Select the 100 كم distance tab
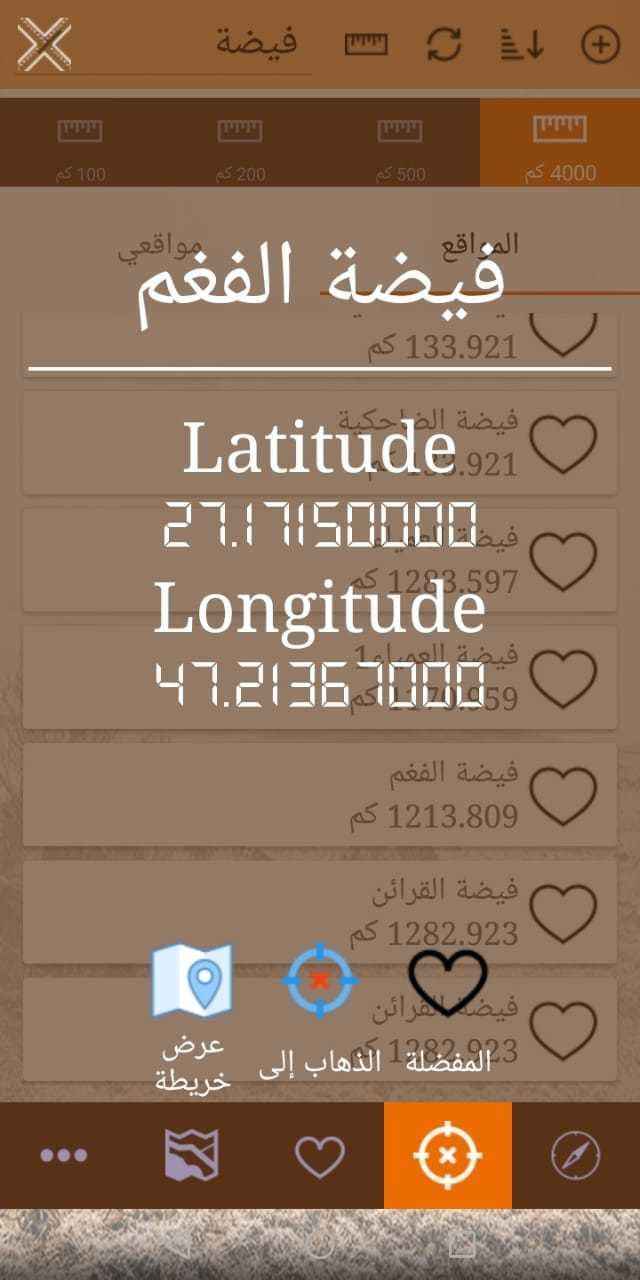 pyautogui.click(x=80, y=143)
